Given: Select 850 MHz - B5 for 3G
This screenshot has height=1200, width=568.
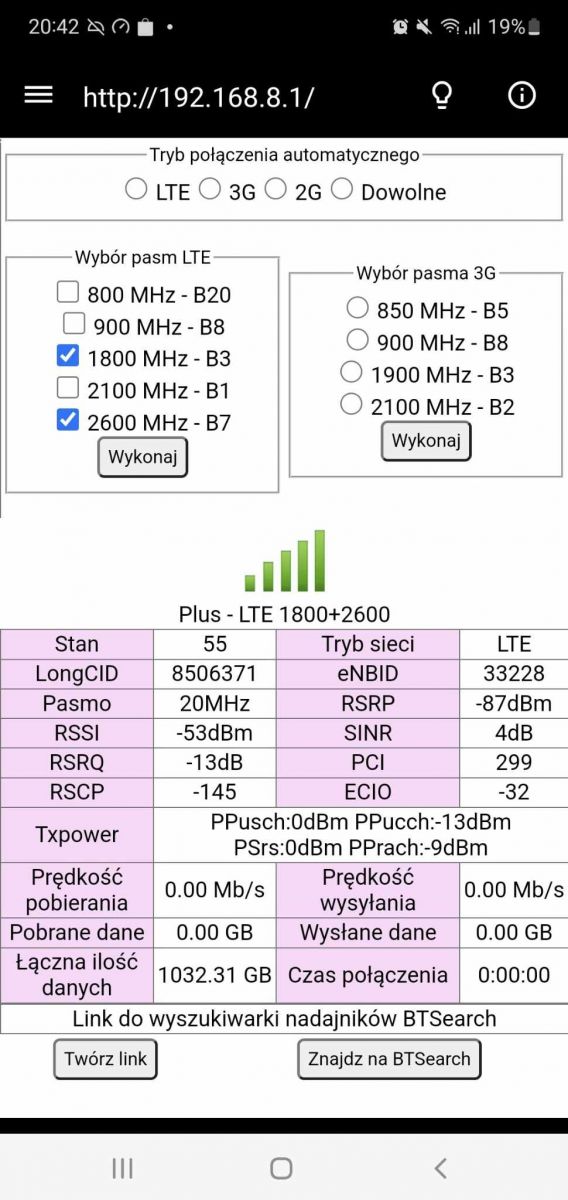Looking at the screenshot, I should click(357, 307).
